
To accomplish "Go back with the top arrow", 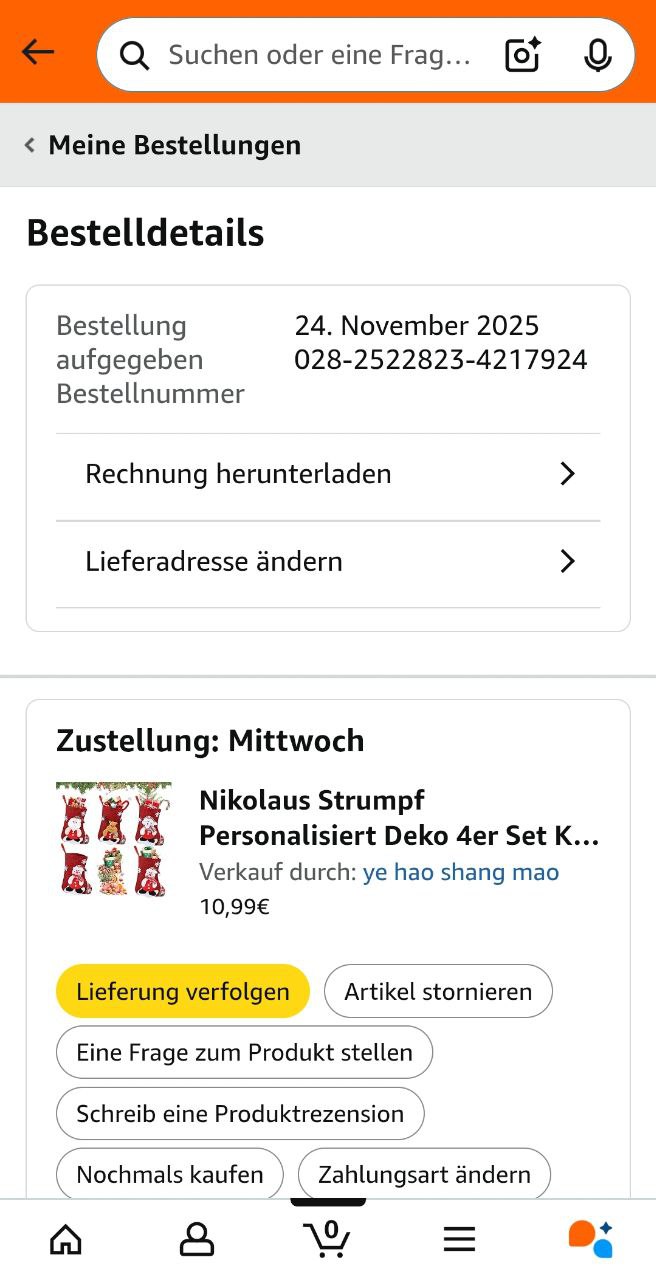I will [38, 52].
